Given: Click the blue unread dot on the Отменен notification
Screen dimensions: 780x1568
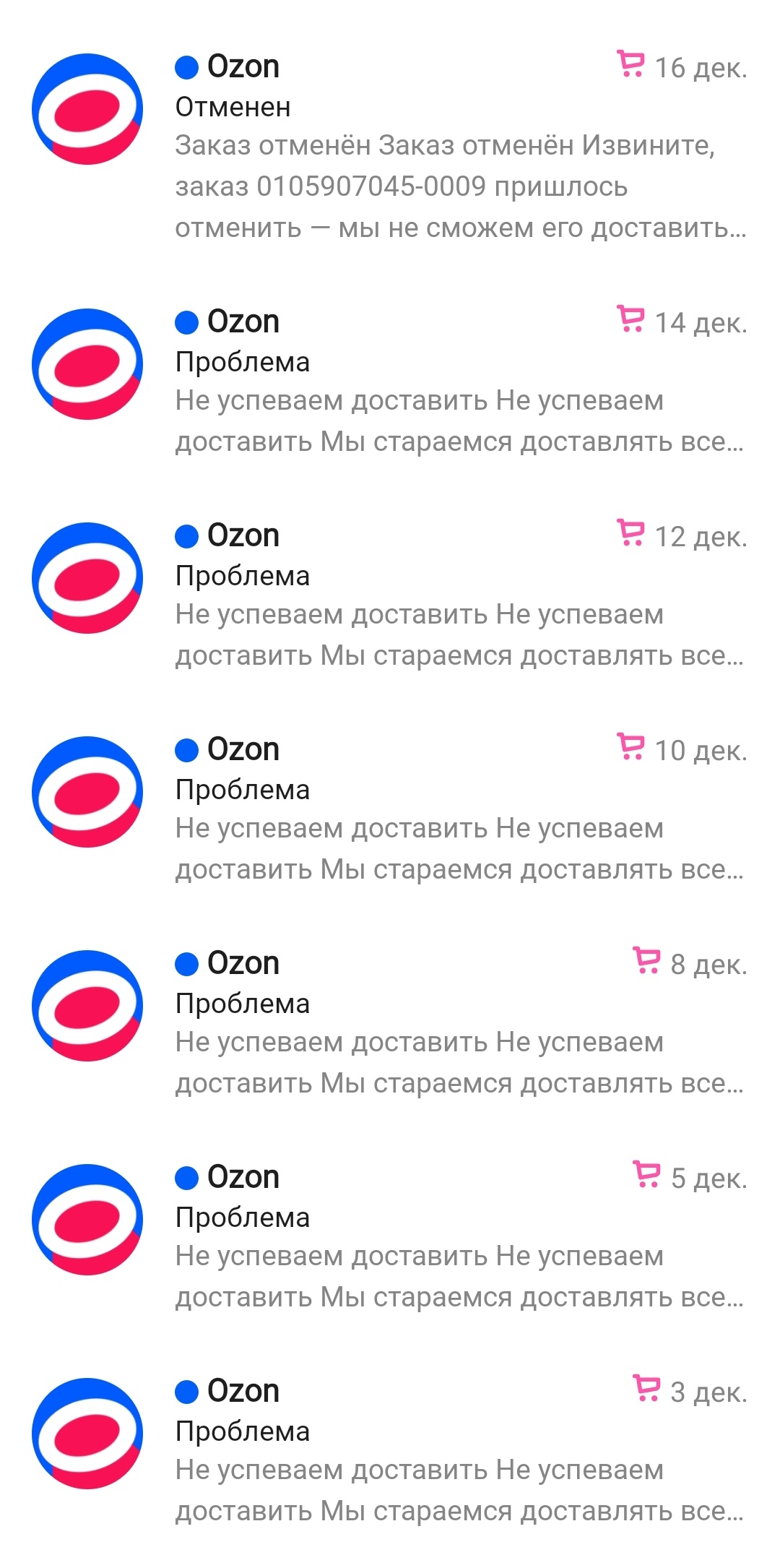Looking at the screenshot, I should [x=186, y=65].
